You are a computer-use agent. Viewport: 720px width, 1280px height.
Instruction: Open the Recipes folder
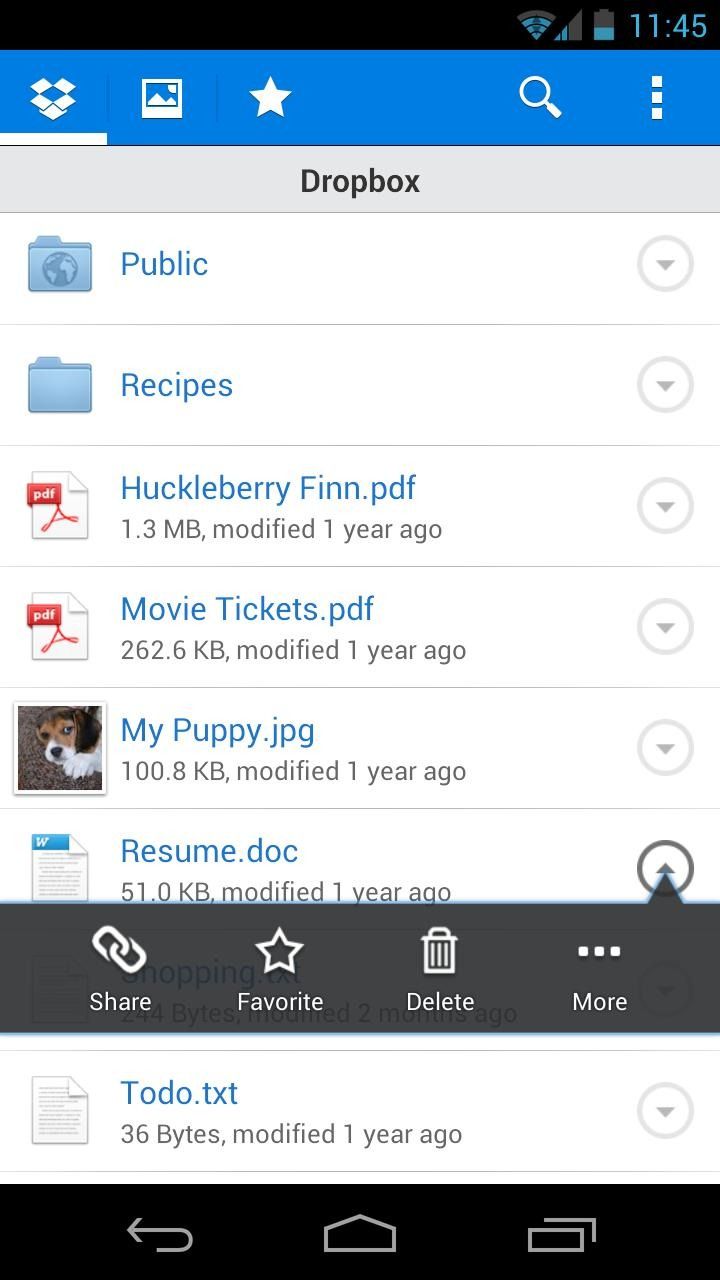176,384
